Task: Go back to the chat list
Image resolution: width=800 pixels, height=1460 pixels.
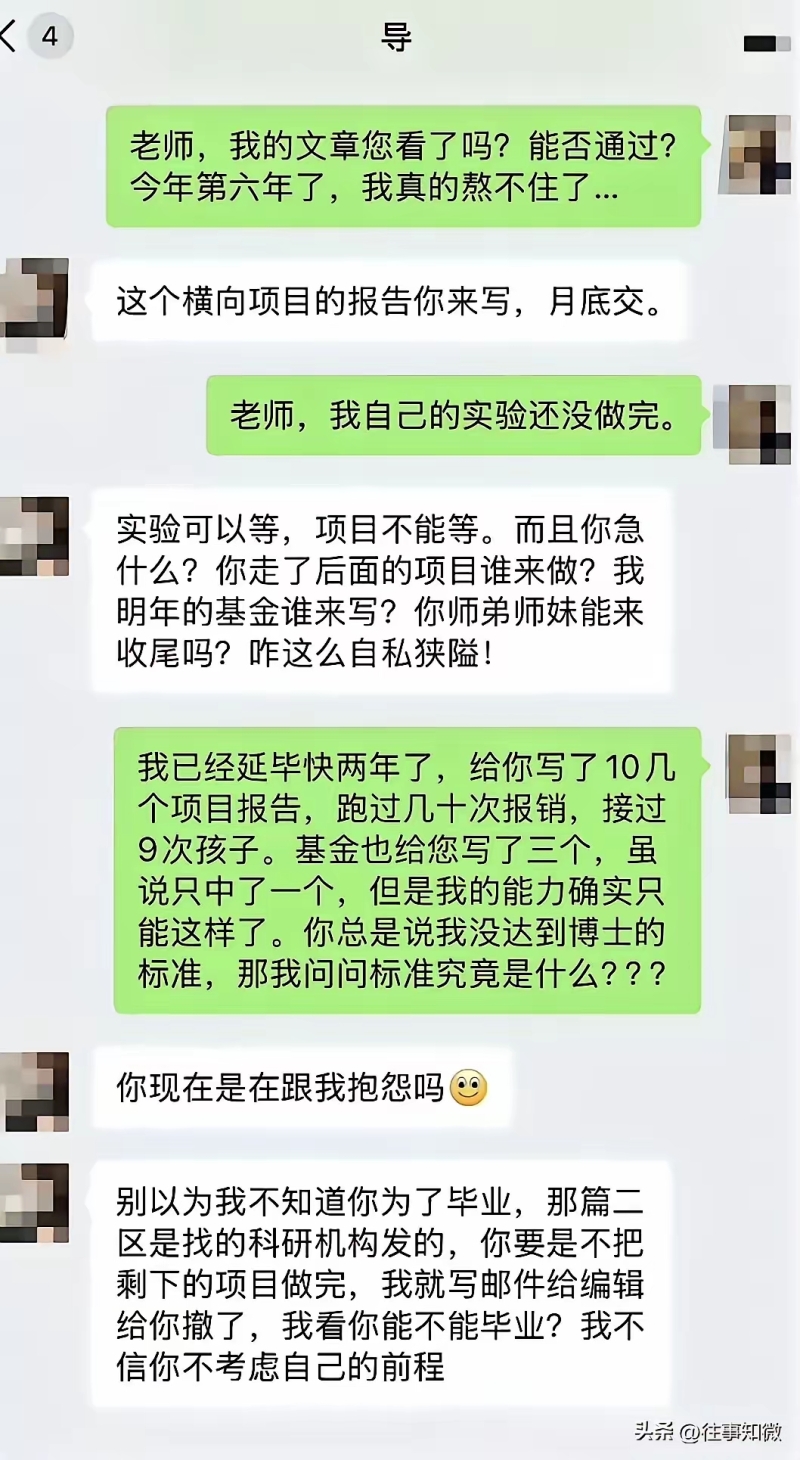Action: [x=10, y=38]
